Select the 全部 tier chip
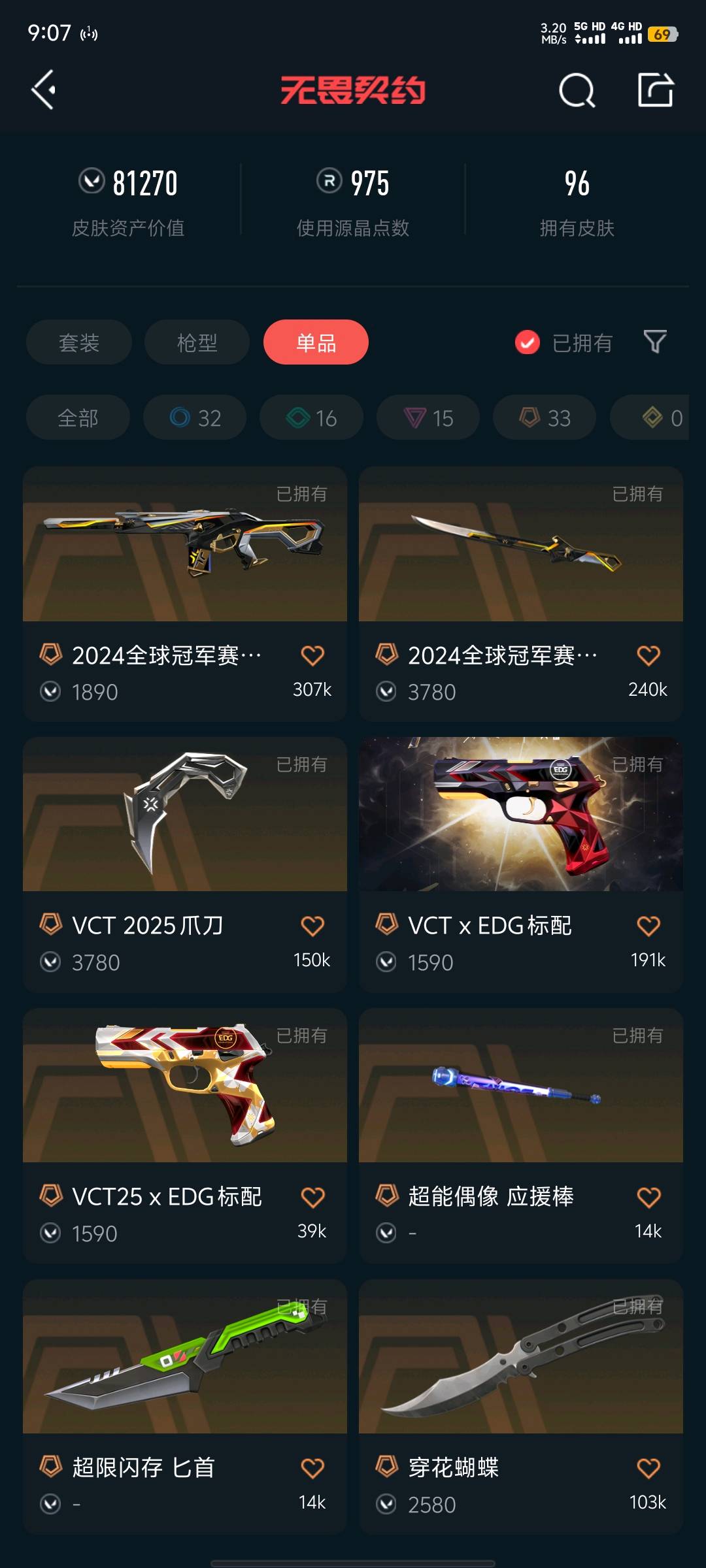This screenshot has height=1568, width=706. point(78,417)
